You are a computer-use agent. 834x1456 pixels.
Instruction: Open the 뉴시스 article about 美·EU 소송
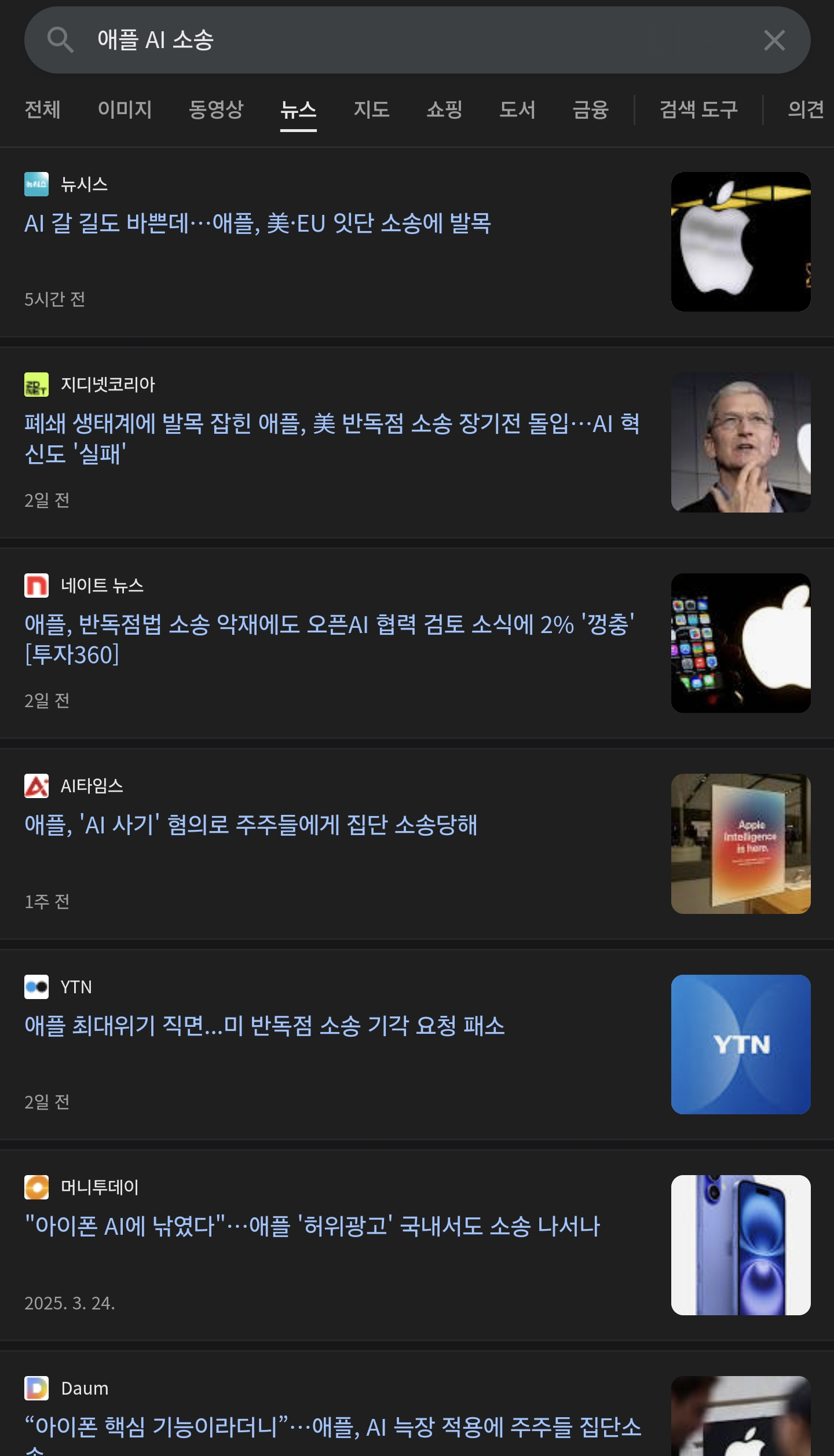[x=258, y=224]
